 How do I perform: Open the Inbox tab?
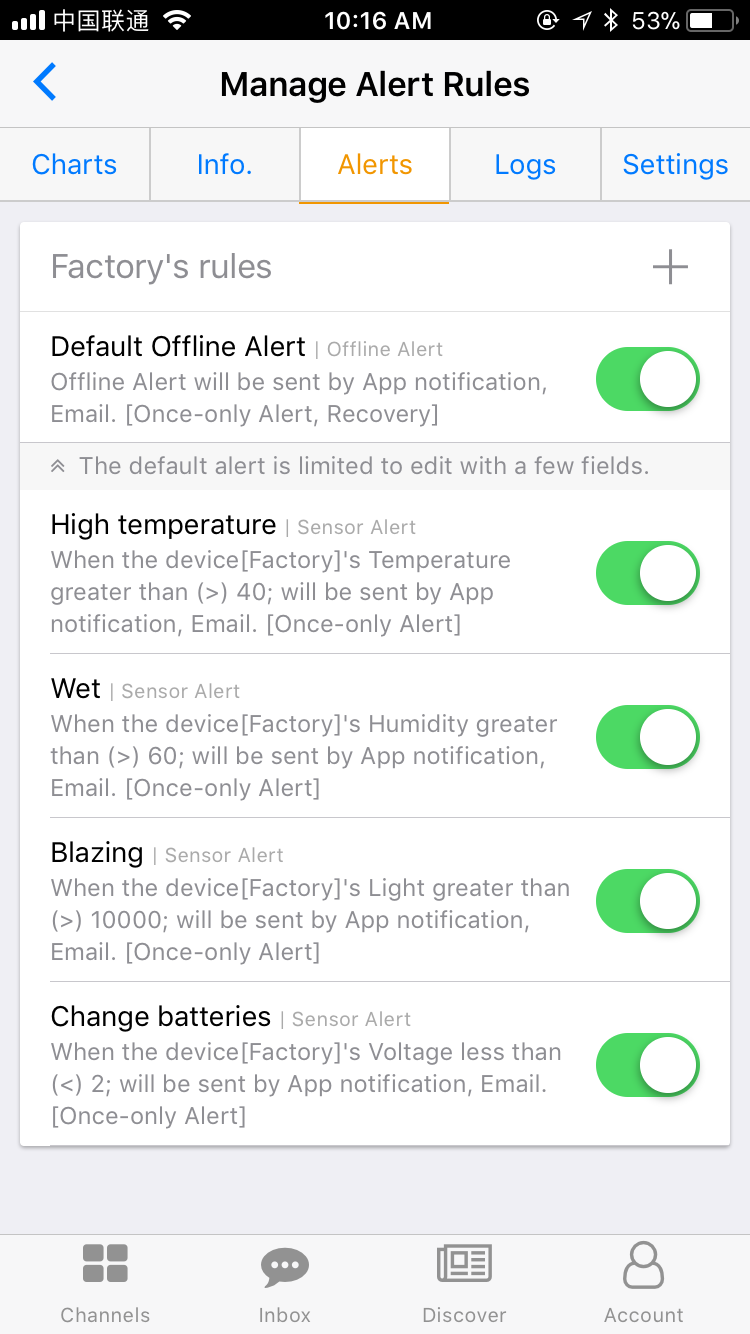(285, 1284)
